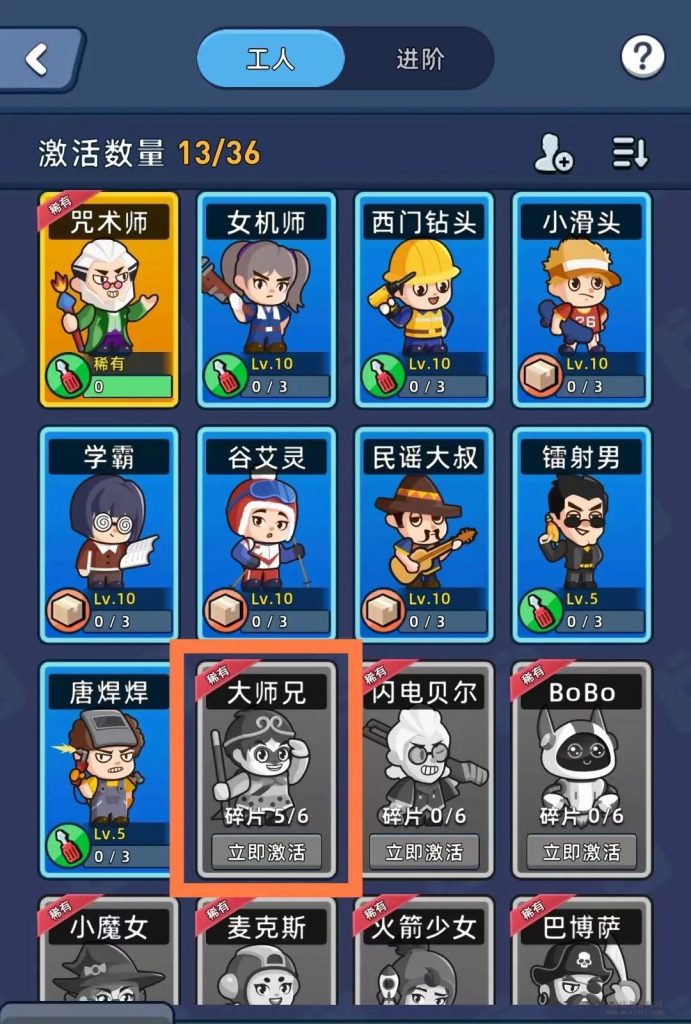Switch to the 进阶 tab
The height and width of the screenshot is (1024, 691).
click(x=419, y=59)
